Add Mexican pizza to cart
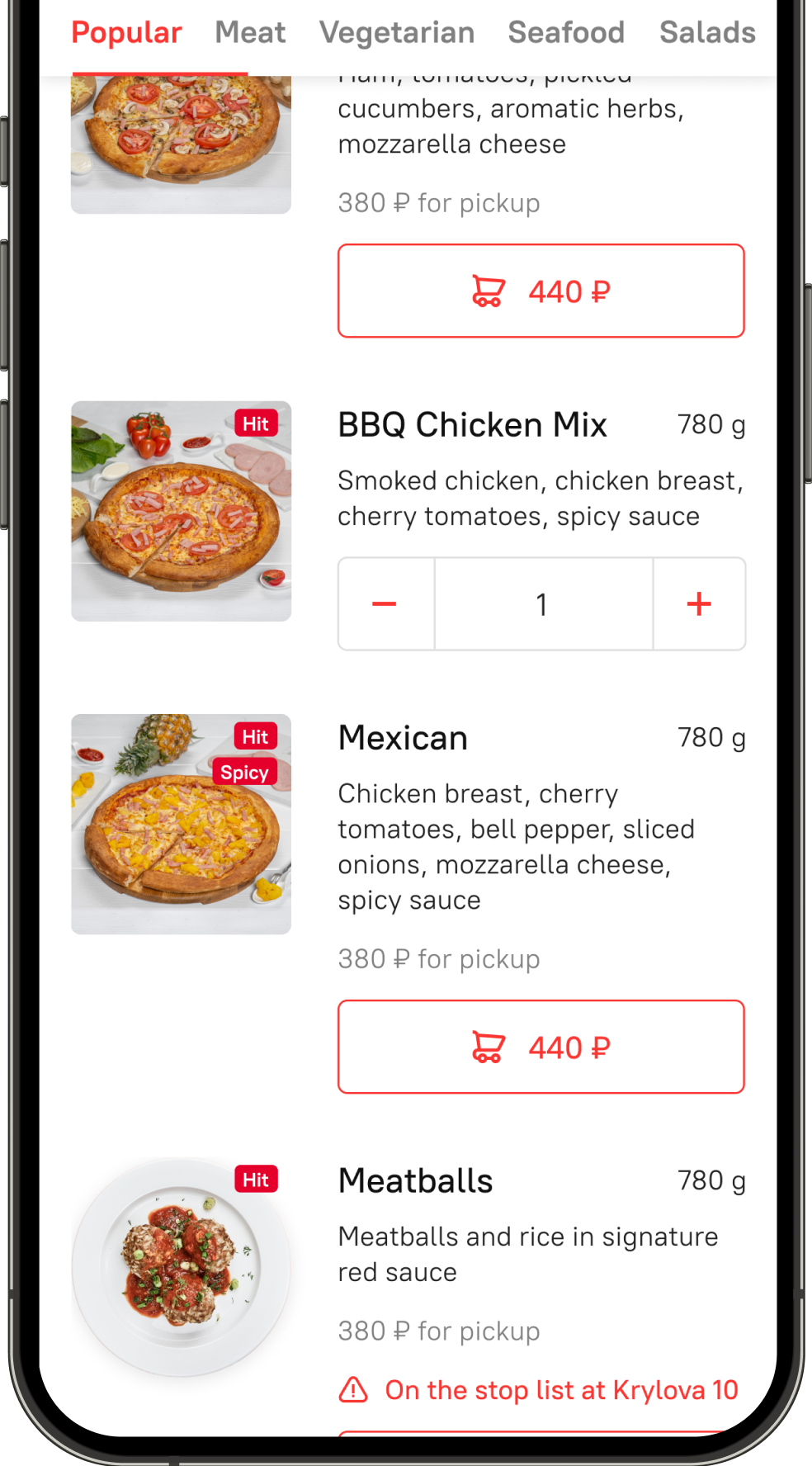This screenshot has width=812, height=1466. click(x=541, y=1047)
